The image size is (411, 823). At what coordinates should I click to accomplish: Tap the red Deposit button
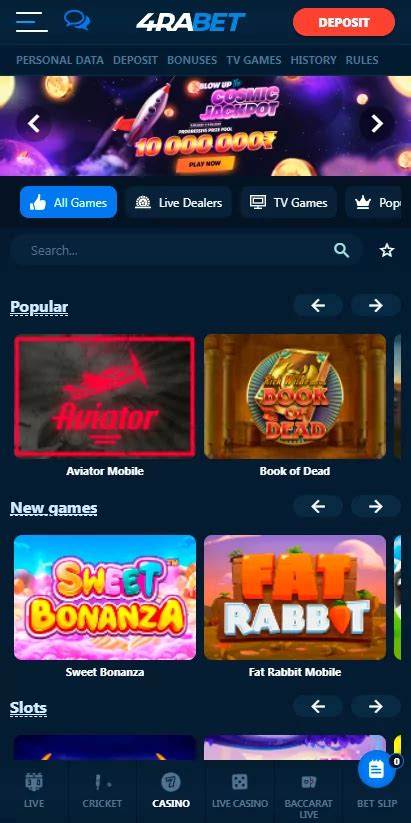point(344,23)
